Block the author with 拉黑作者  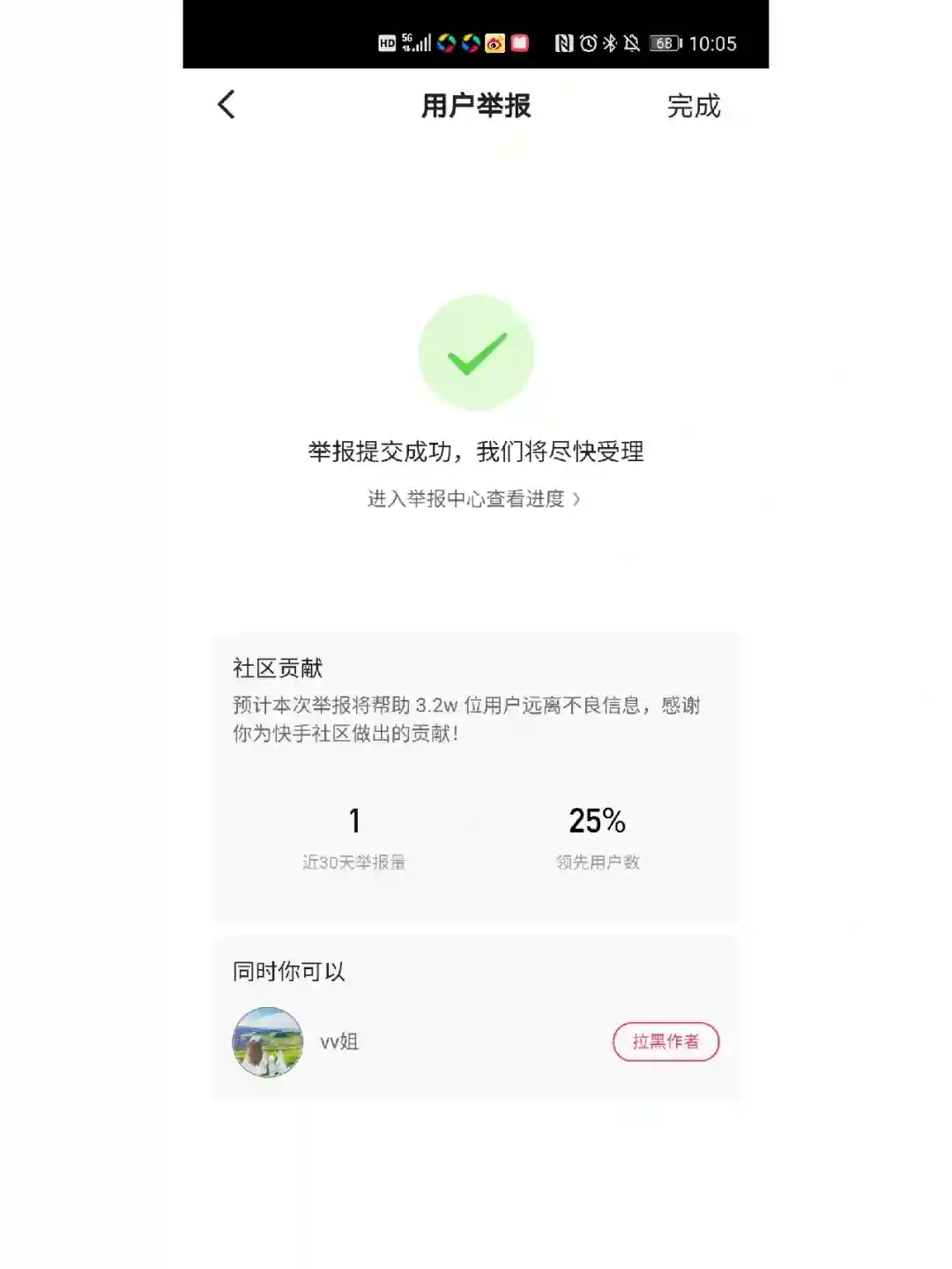coord(666,1041)
